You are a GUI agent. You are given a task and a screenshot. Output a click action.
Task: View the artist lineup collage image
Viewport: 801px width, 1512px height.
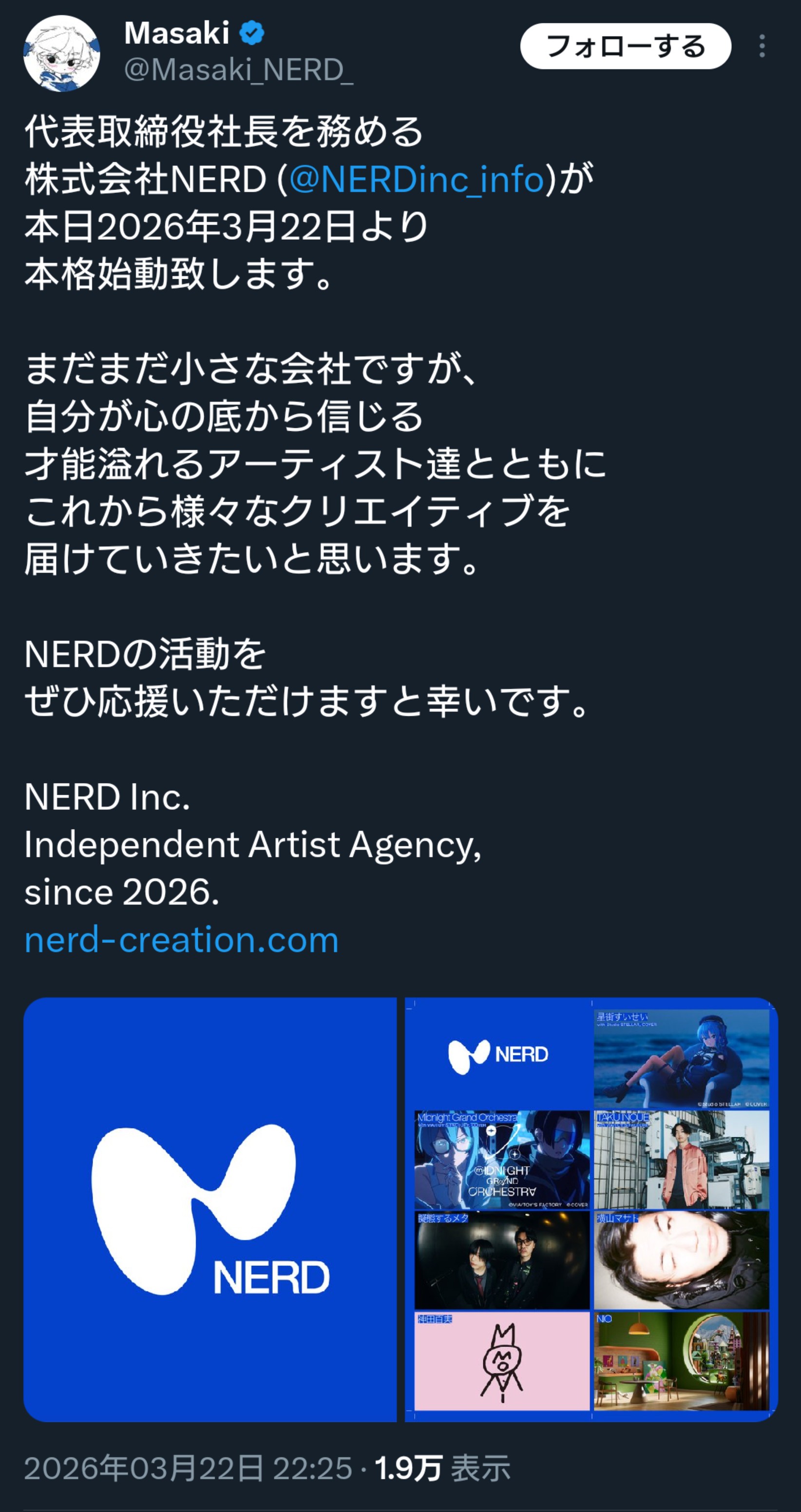591,1209
